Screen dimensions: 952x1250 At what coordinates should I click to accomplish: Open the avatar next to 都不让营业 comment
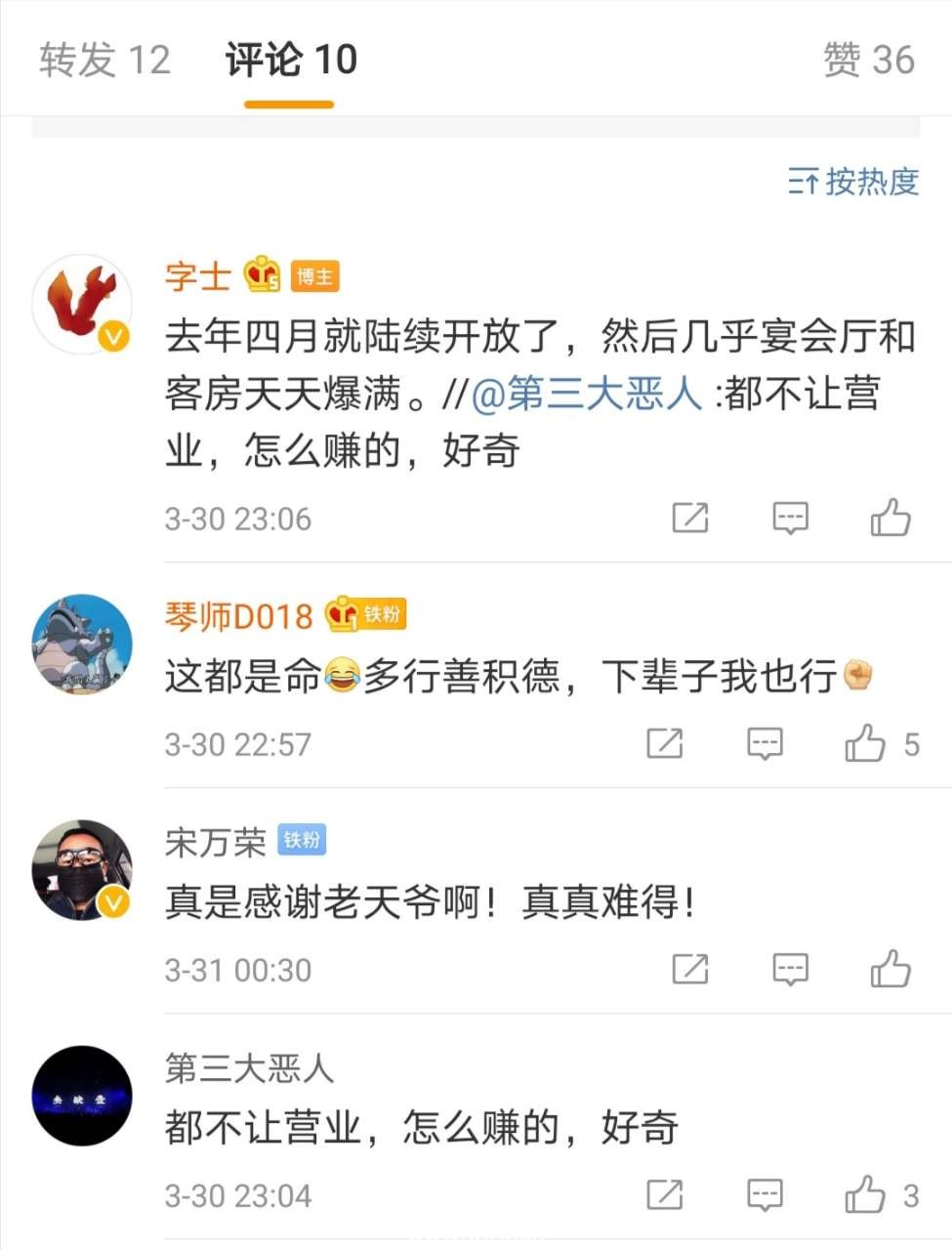pyautogui.click(x=82, y=1096)
